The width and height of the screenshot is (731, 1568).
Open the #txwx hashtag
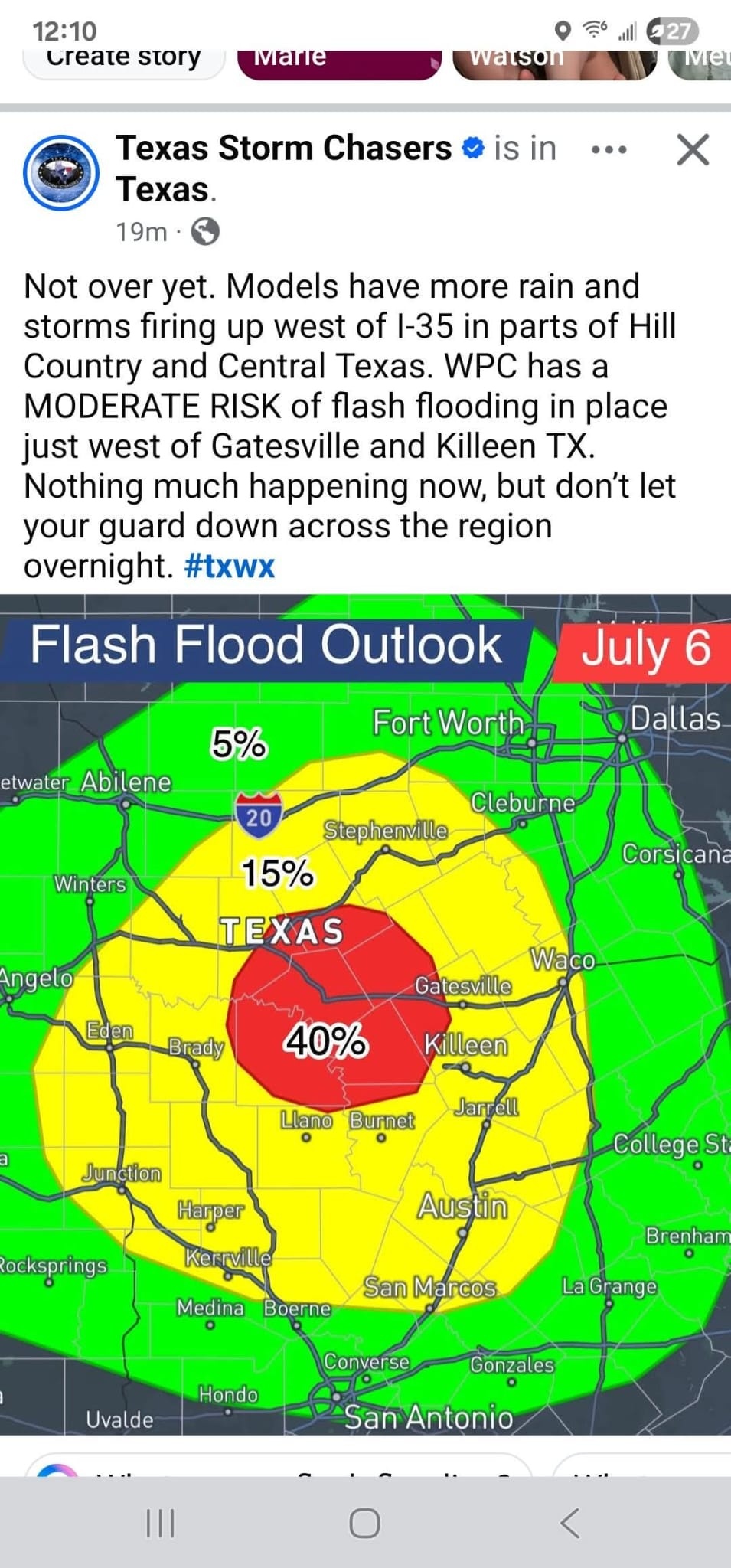tap(230, 566)
